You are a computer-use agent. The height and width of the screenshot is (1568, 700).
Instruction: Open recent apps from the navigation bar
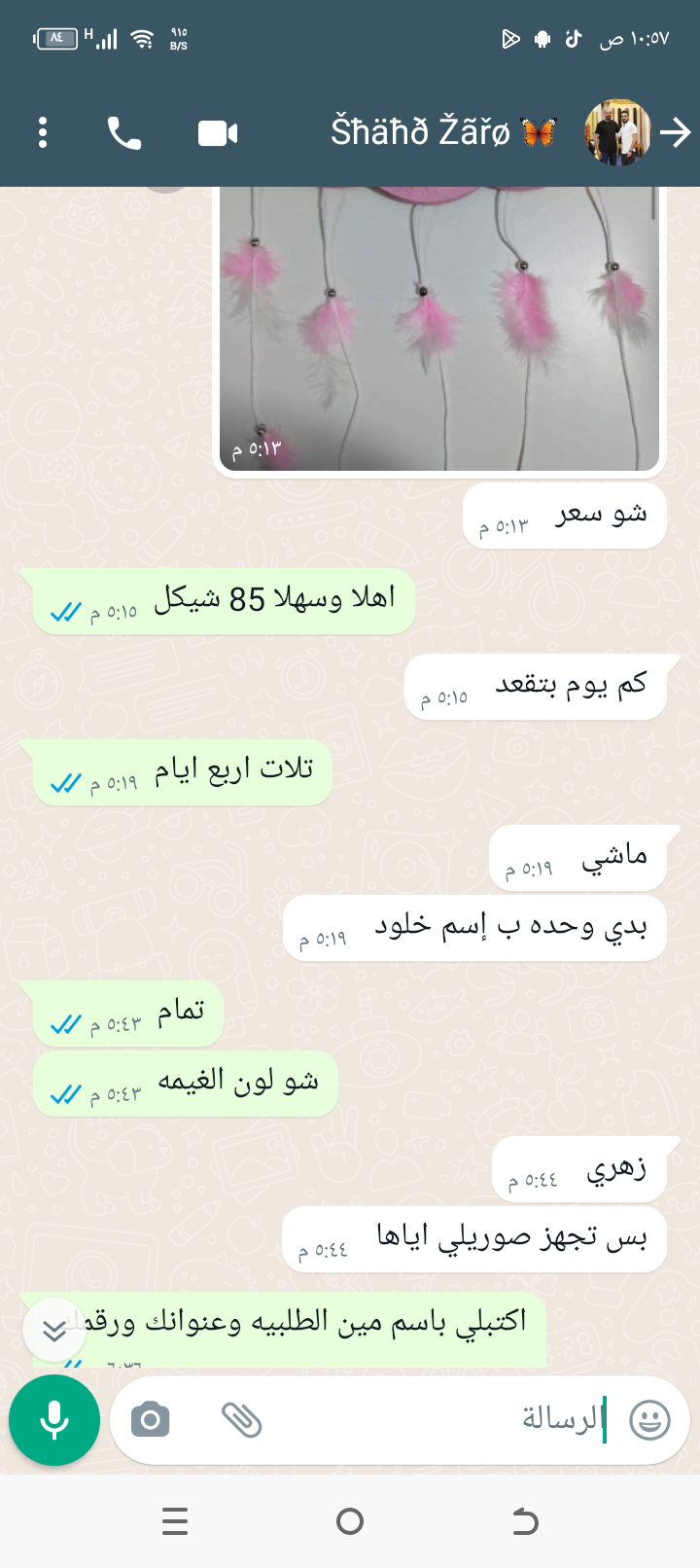point(175,1520)
